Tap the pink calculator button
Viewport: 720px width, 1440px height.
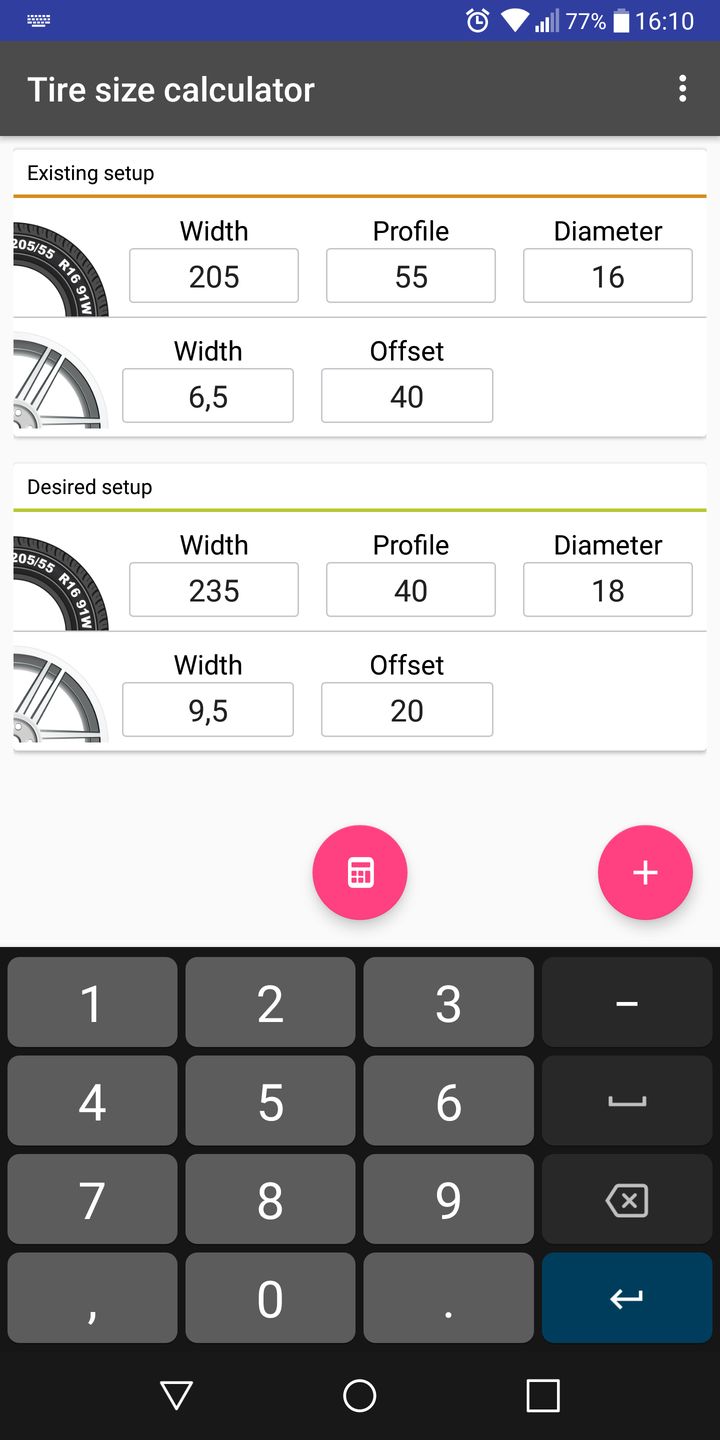pos(360,872)
